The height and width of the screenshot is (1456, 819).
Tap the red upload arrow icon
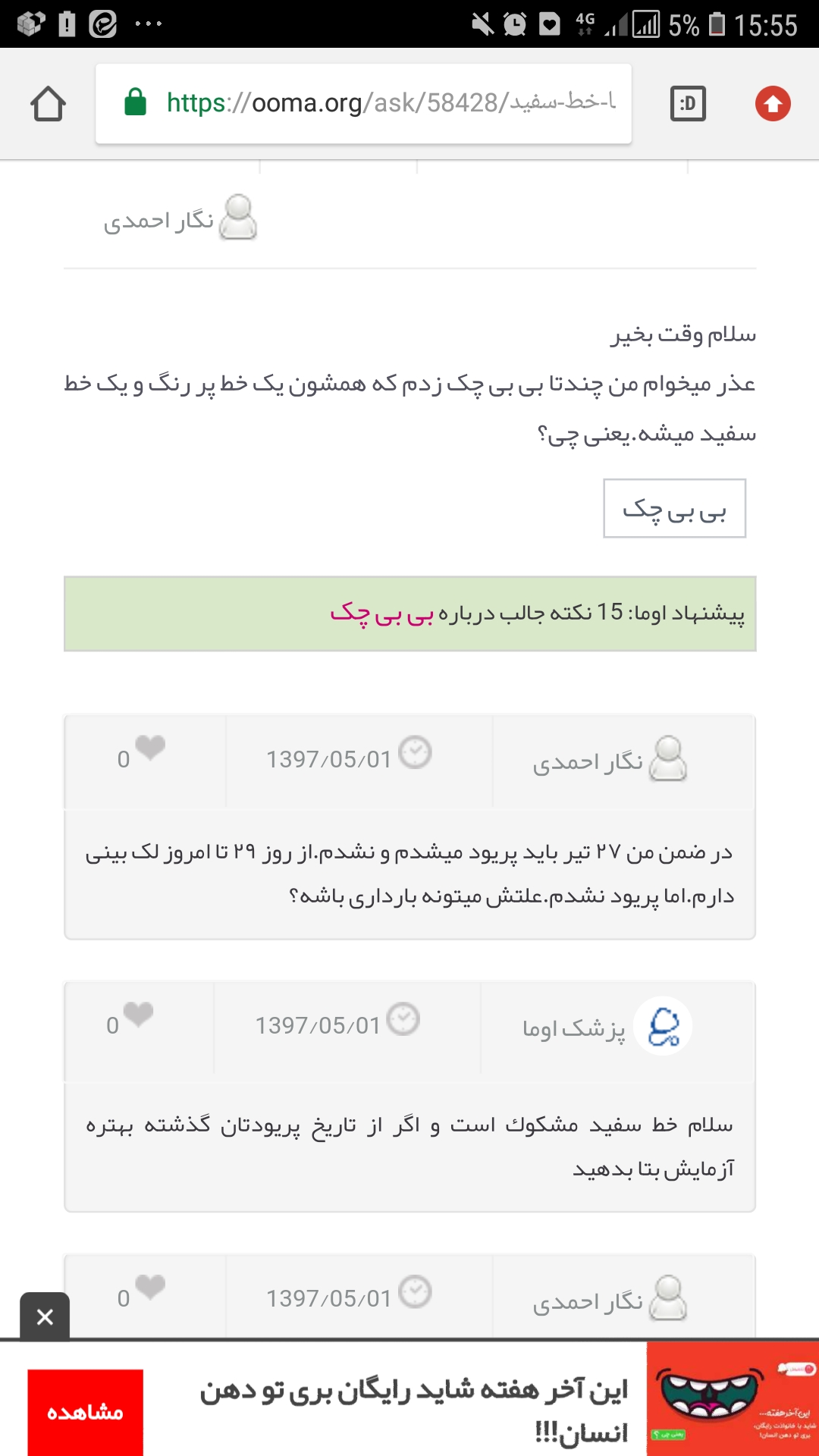click(773, 104)
